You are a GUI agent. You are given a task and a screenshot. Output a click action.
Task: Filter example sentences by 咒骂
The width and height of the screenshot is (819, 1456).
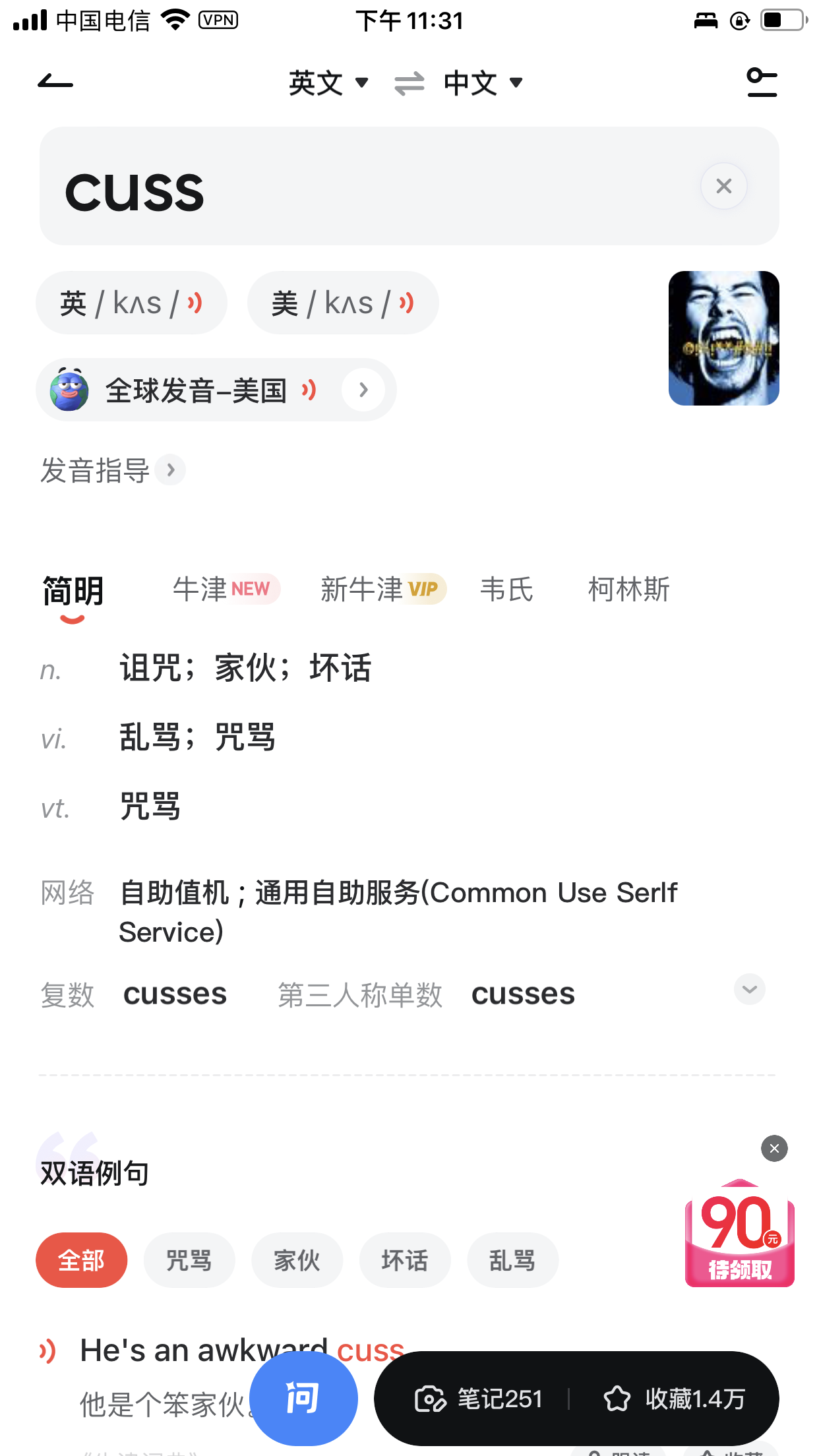click(x=189, y=1260)
